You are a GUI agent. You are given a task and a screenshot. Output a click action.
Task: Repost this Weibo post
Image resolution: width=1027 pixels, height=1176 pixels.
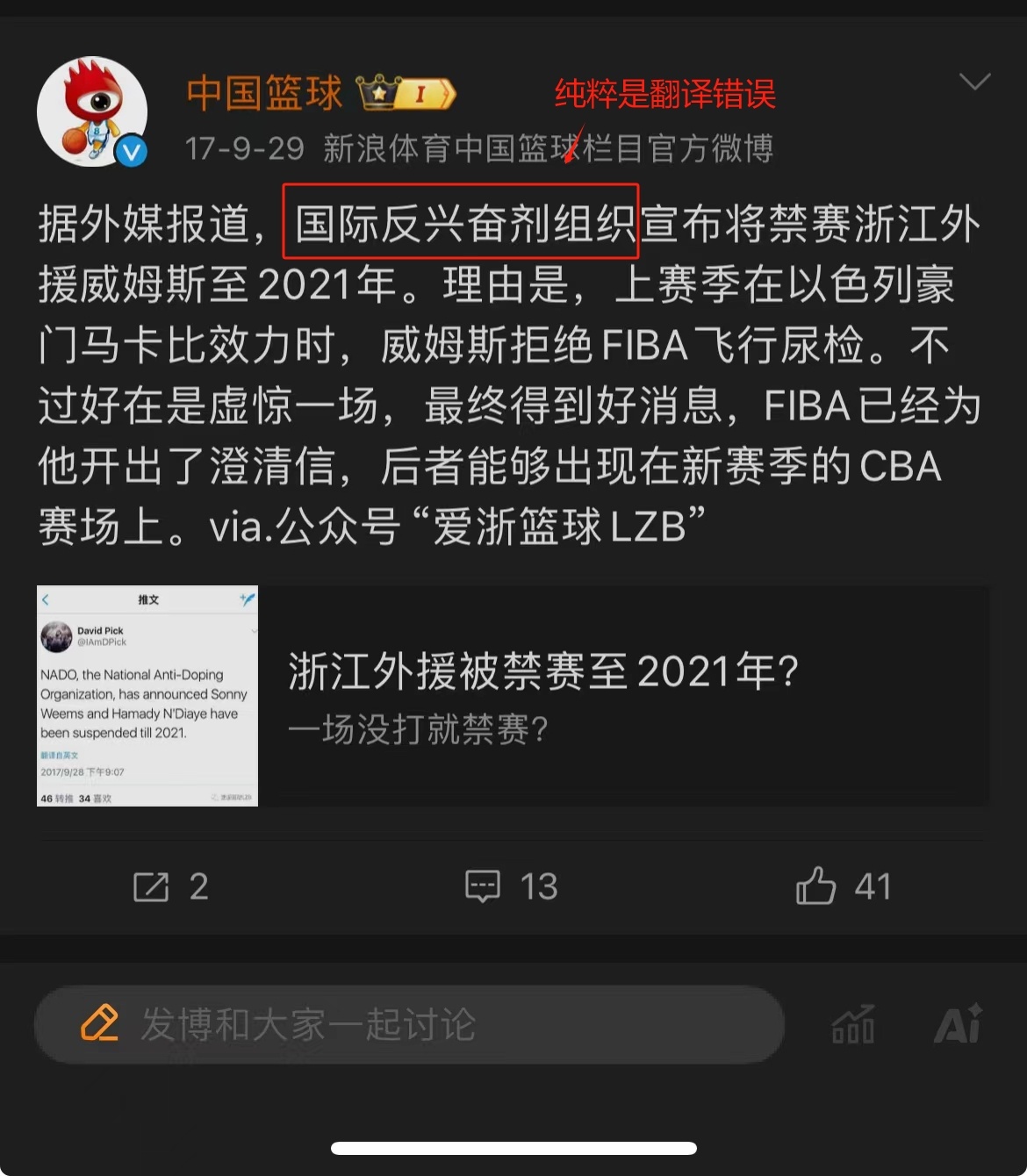pos(169,886)
